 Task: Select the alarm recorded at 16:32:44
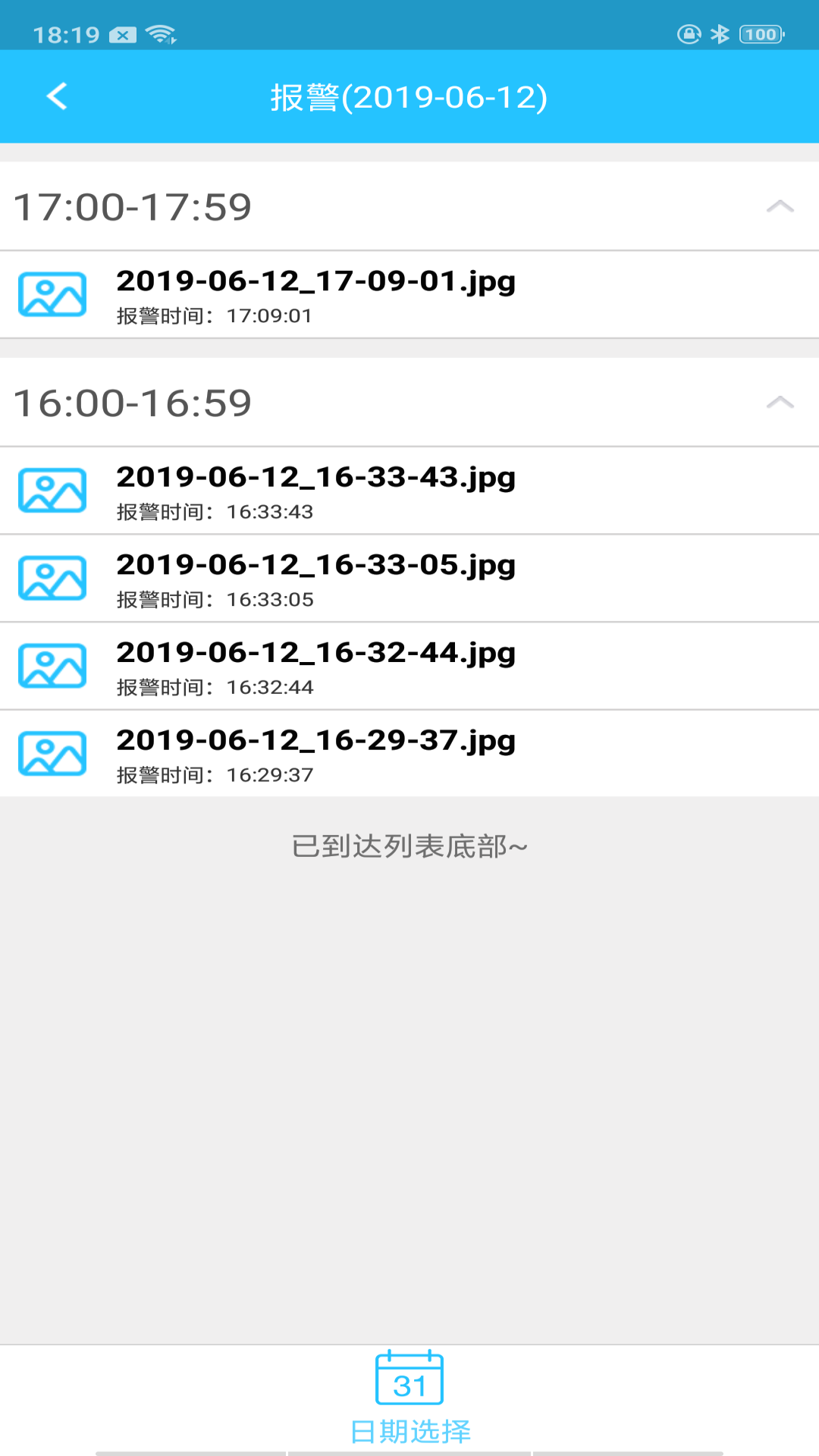click(x=315, y=667)
